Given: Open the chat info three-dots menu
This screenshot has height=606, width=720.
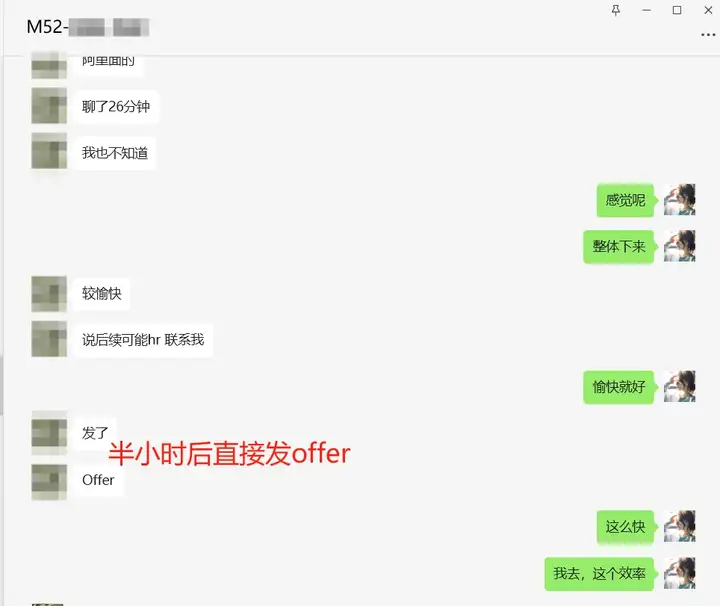Looking at the screenshot, I should (708, 34).
